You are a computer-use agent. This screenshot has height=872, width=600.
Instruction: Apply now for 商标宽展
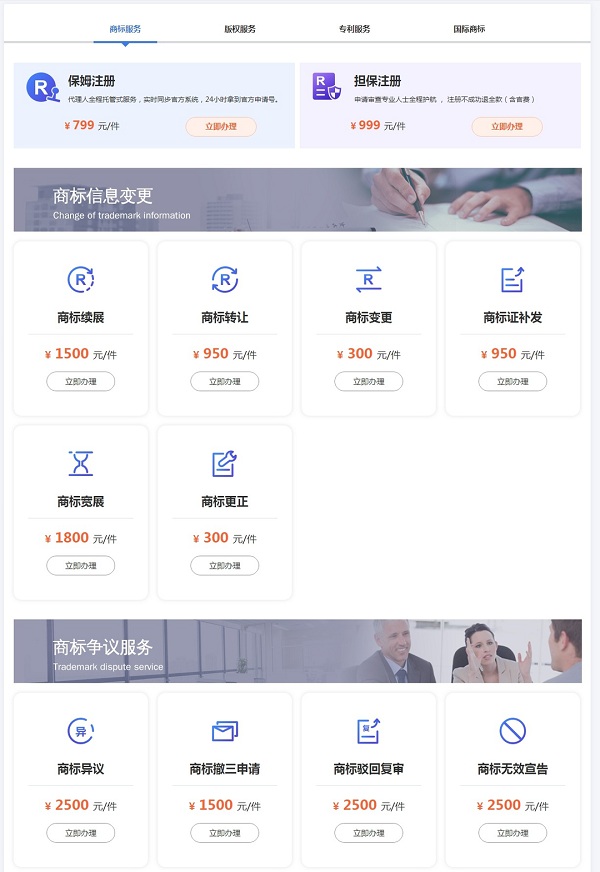[80, 566]
